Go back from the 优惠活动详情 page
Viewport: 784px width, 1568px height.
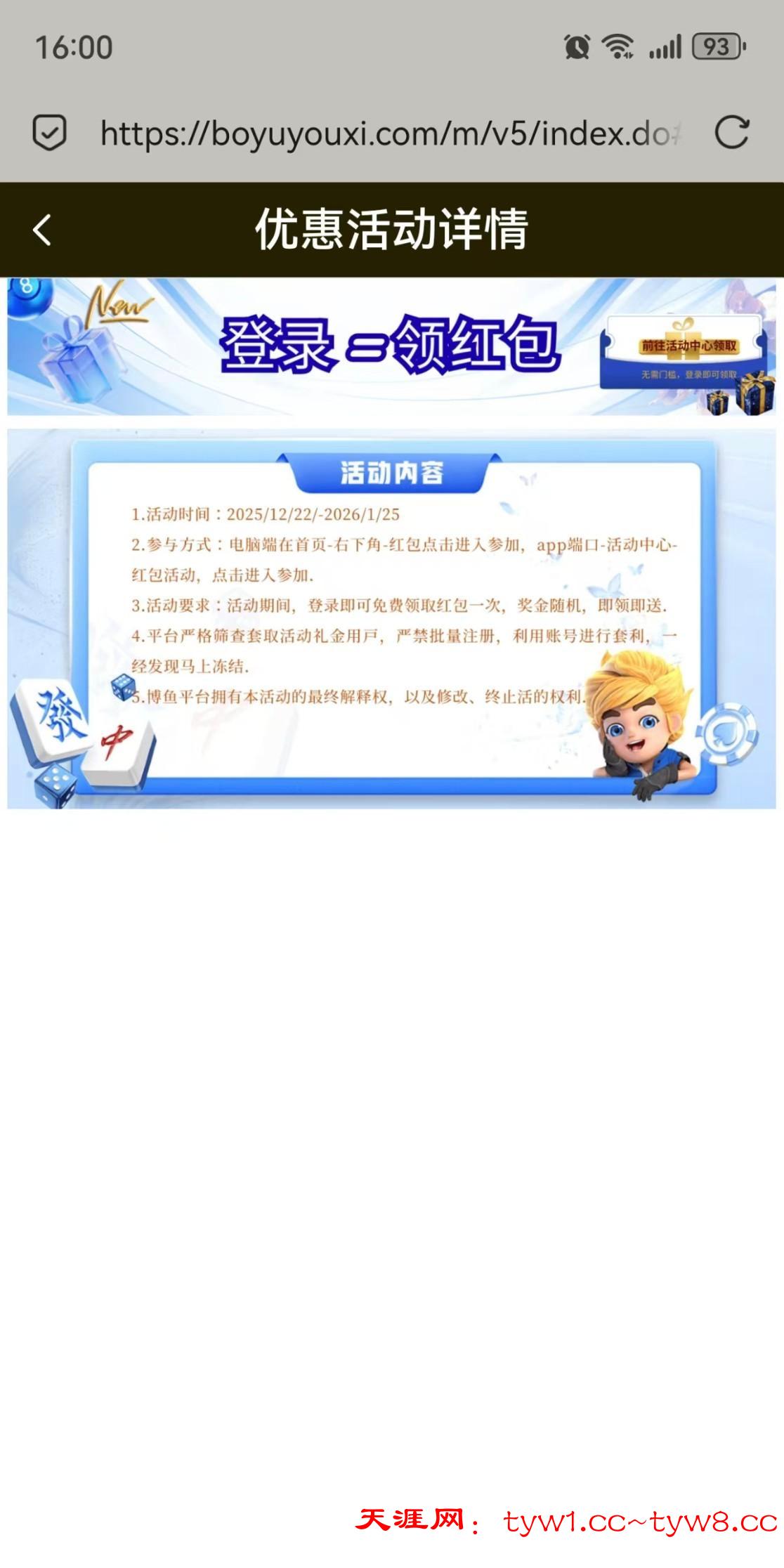coord(42,230)
